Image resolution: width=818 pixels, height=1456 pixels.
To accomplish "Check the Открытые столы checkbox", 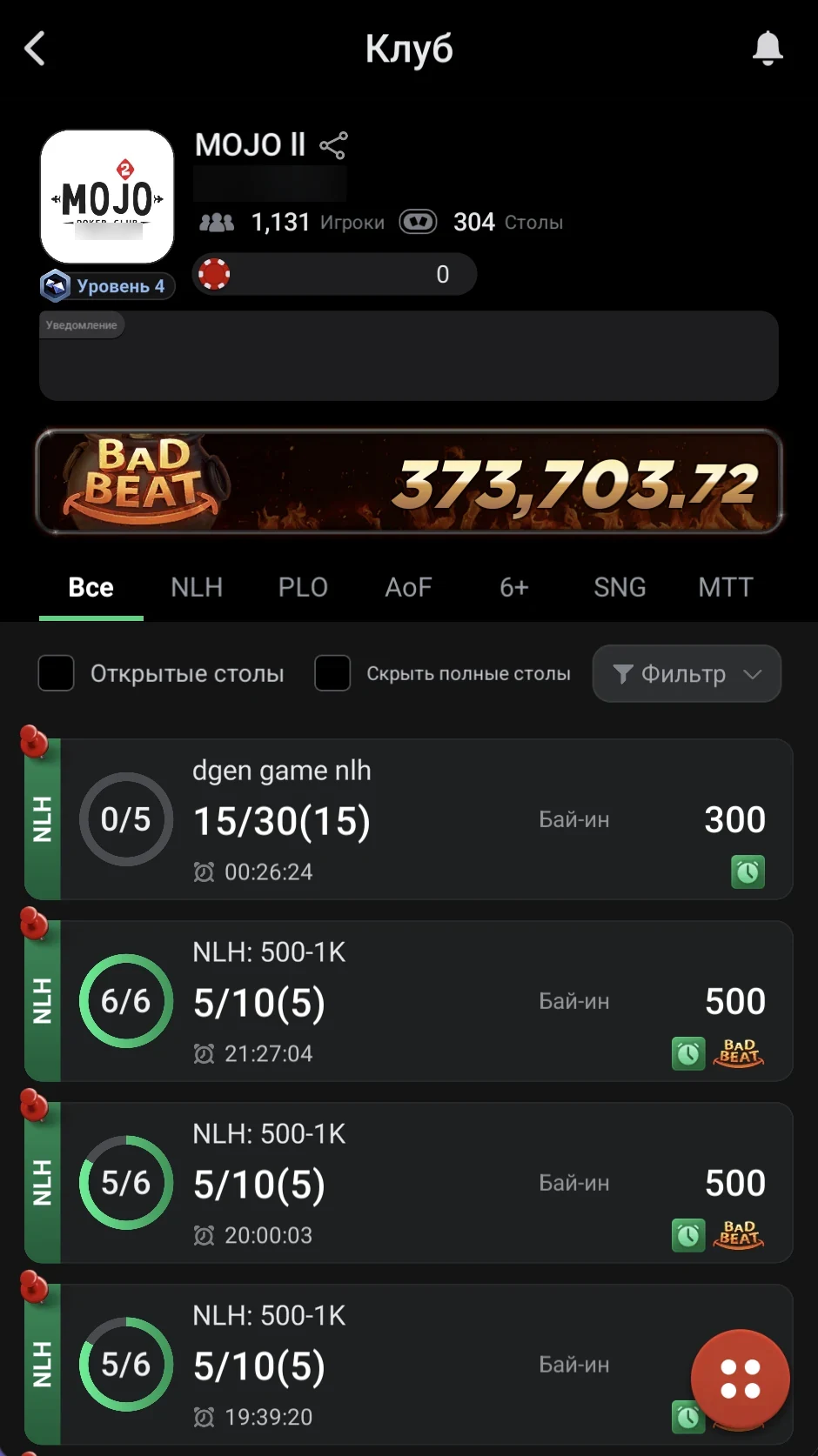I will pyautogui.click(x=56, y=673).
